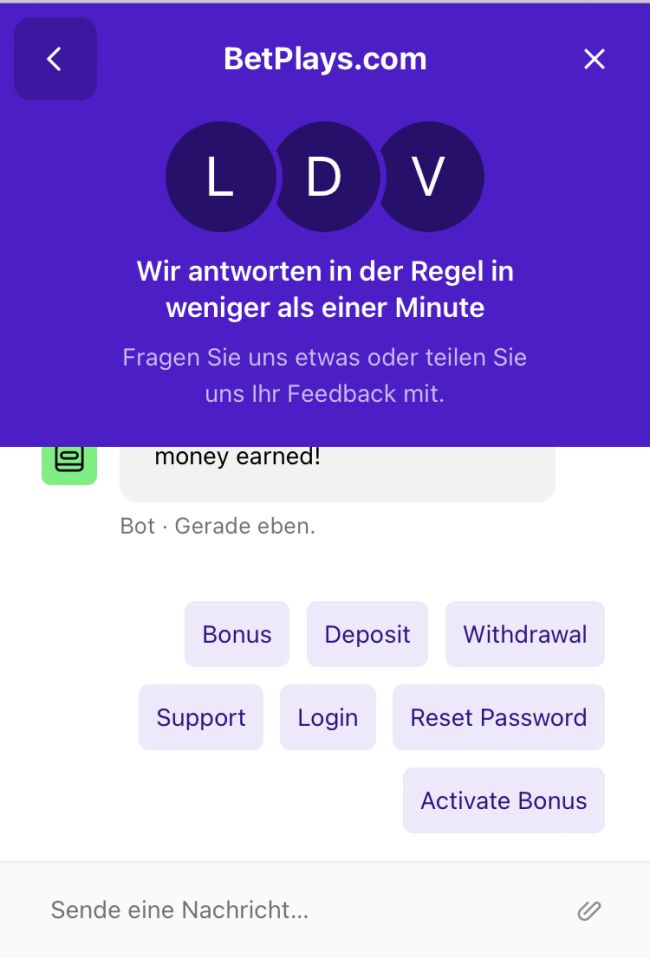This screenshot has width=650, height=958.
Task: Tap the Activate Bonus chip
Action: click(x=503, y=800)
